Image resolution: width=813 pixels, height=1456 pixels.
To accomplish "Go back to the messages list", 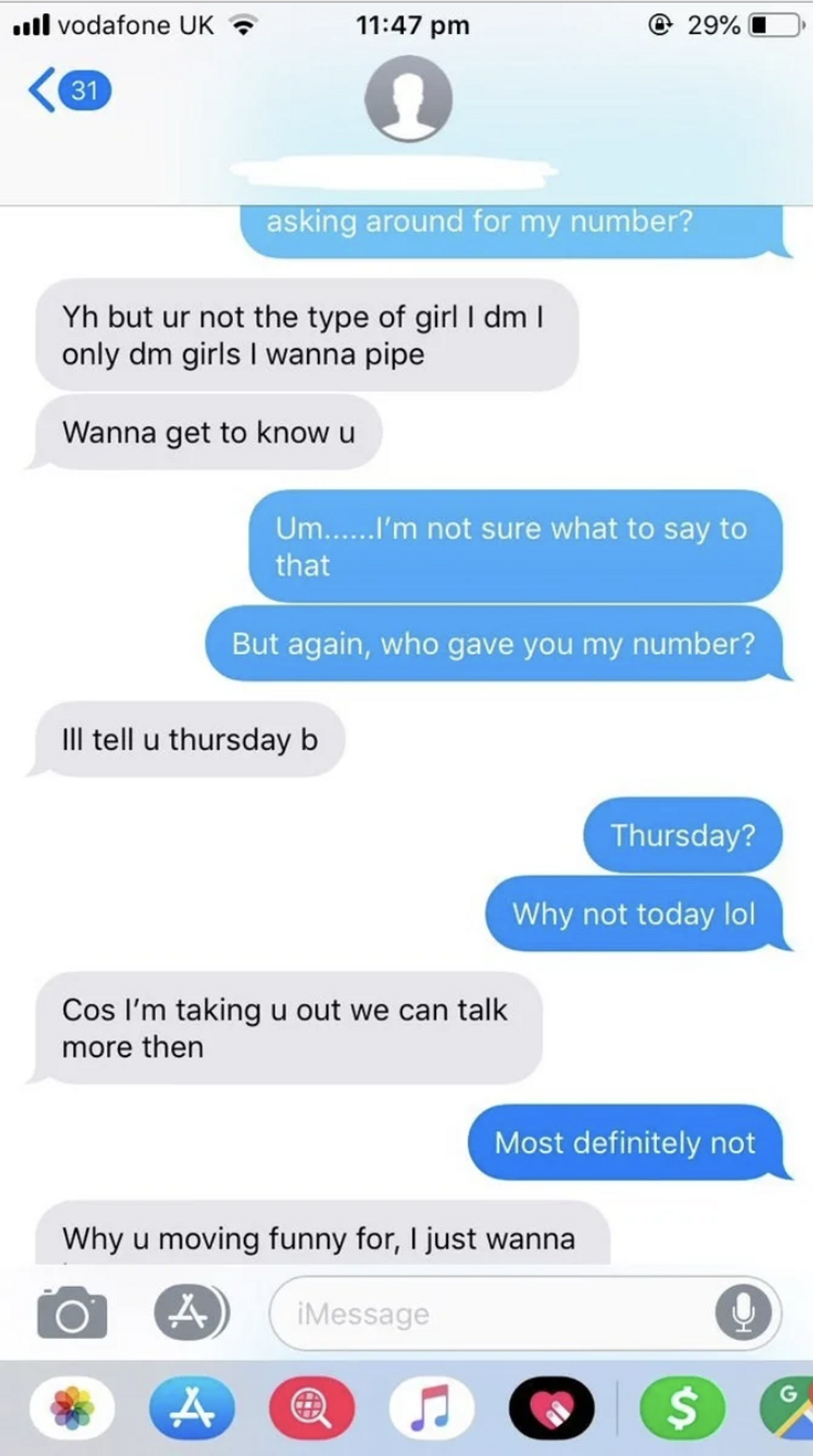I will (69, 90).
